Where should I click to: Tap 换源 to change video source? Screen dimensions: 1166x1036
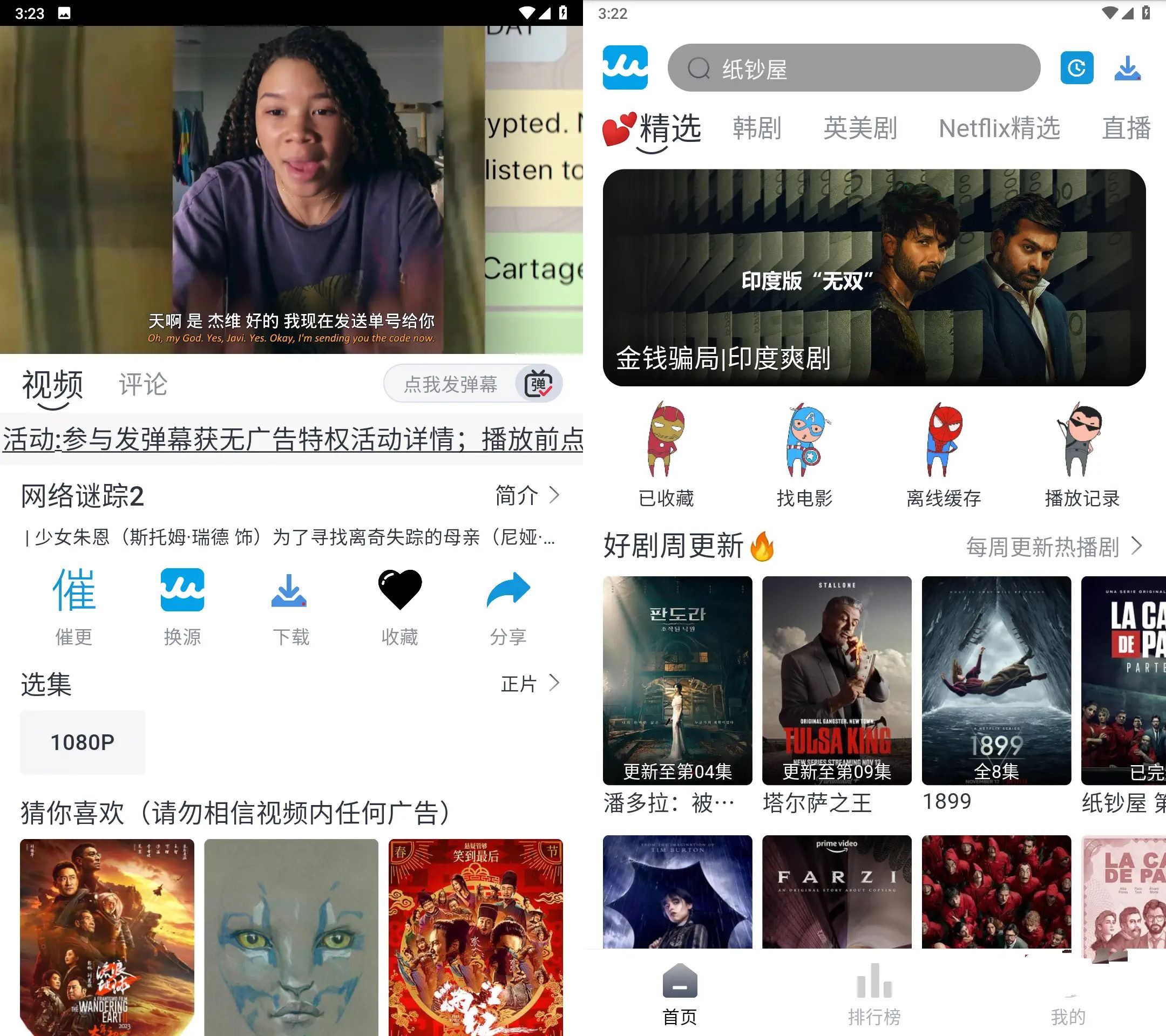(x=182, y=606)
